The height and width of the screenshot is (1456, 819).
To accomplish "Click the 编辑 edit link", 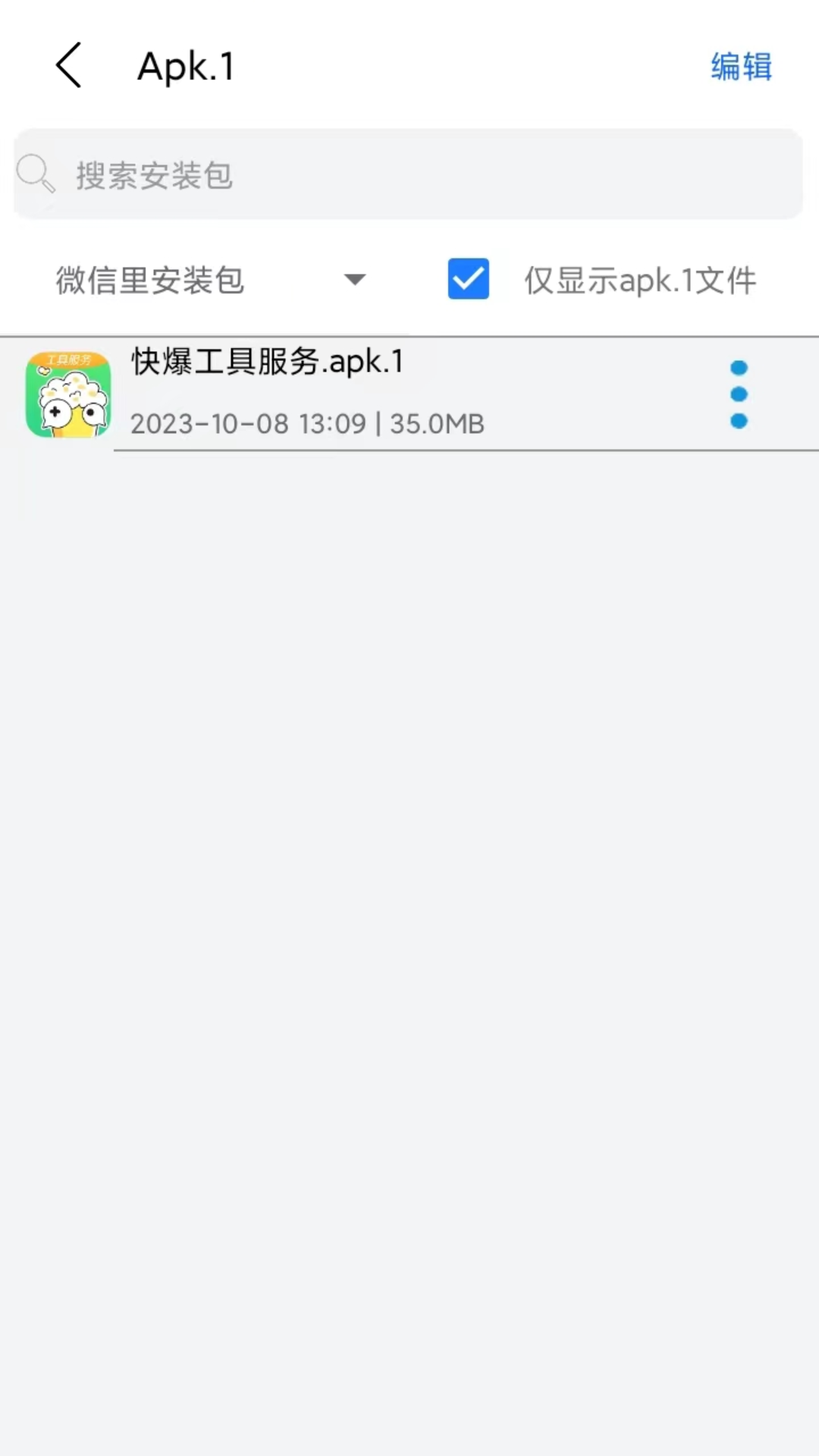I will tap(740, 67).
